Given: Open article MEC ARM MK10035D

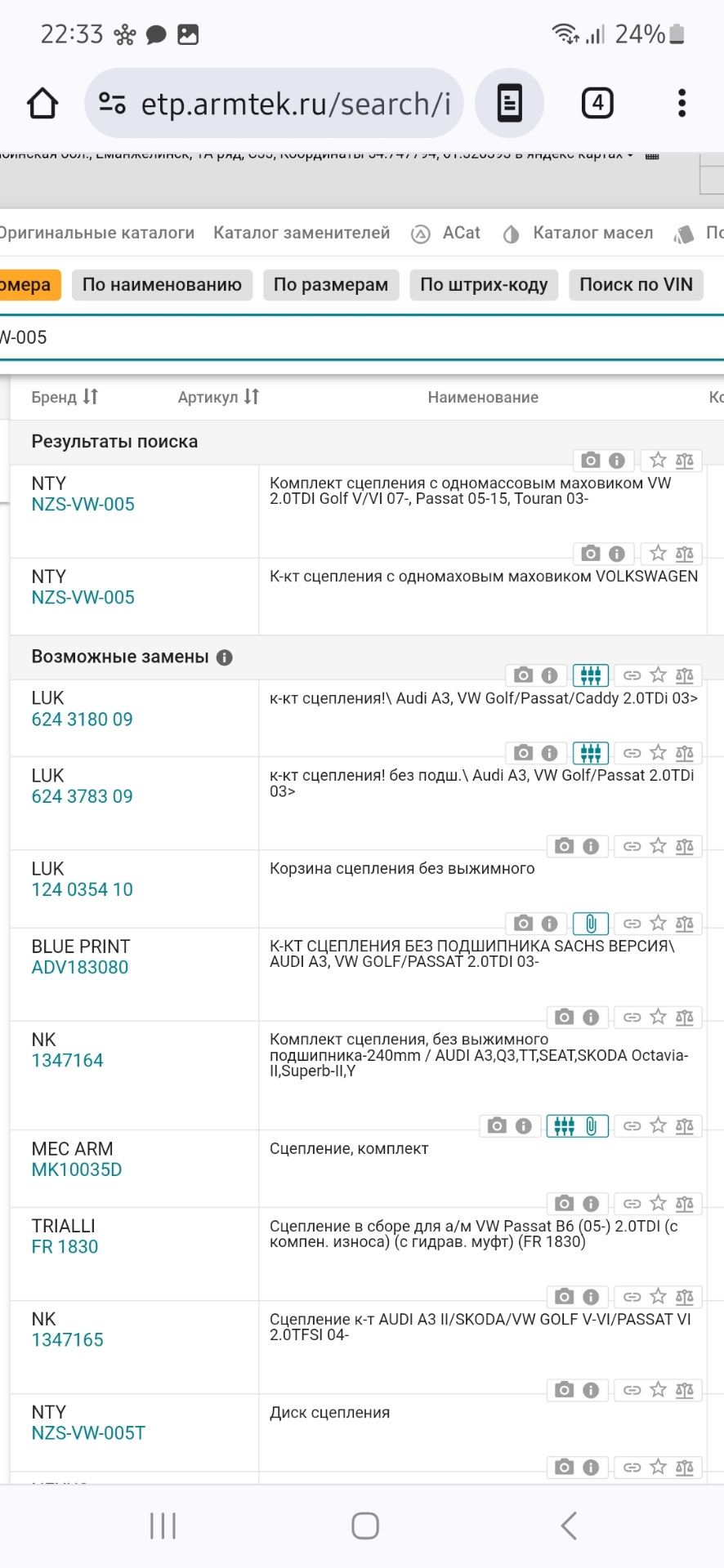Looking at the screenshot, I should (77, 1170).
